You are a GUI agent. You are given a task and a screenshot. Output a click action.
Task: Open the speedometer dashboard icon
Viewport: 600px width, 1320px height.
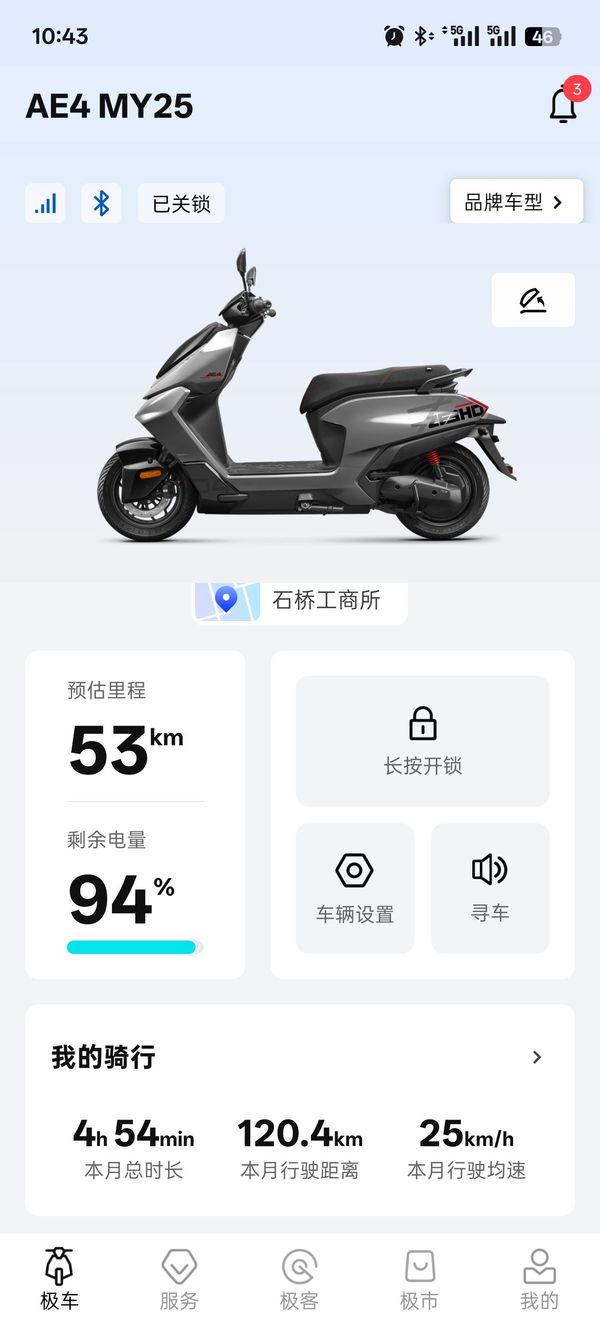[x=533, y=300]
